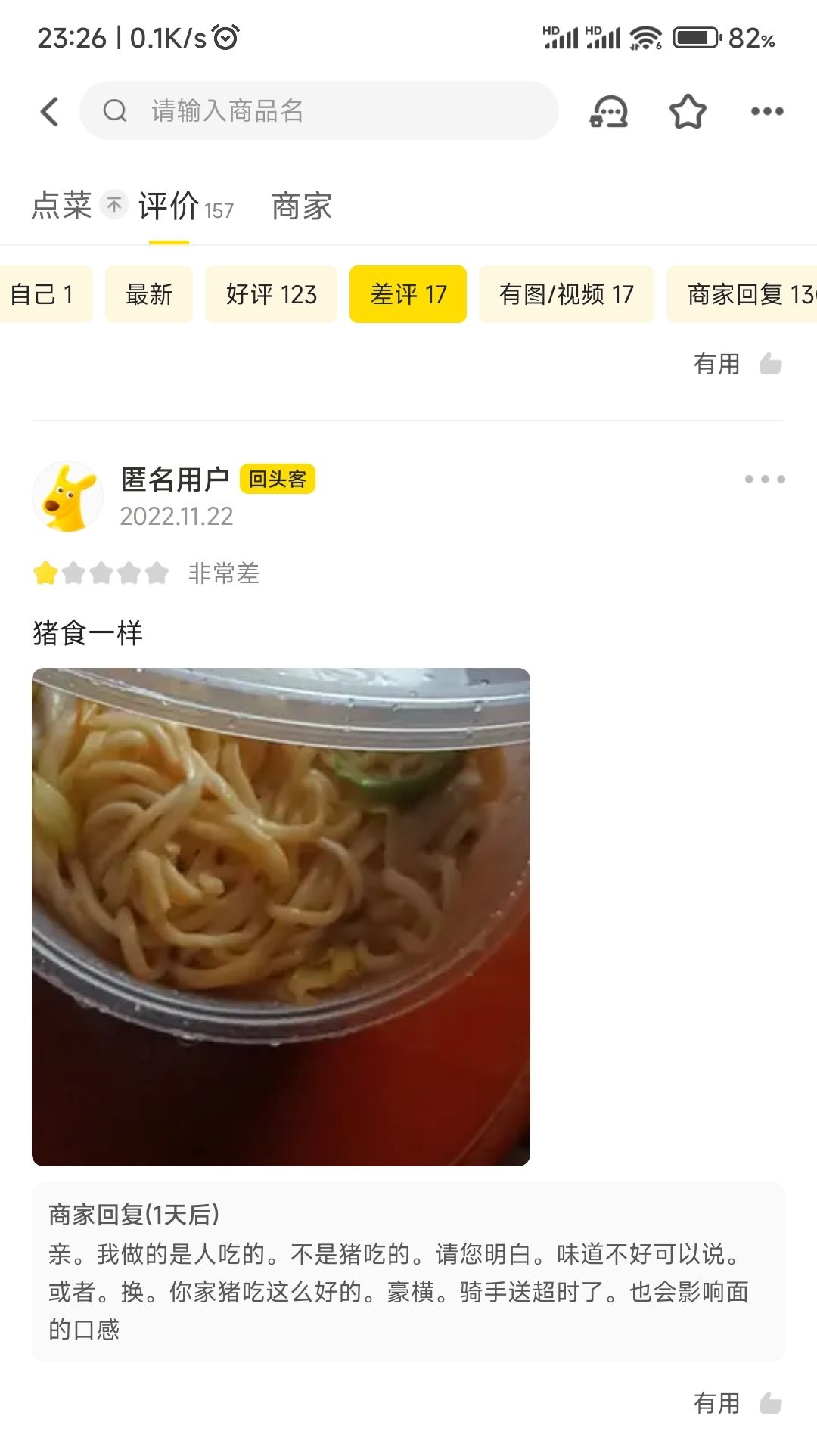Viewport: 817px width, 1456px height.
Task: Switch to the 商家 tab
Action: pos(302,206)
